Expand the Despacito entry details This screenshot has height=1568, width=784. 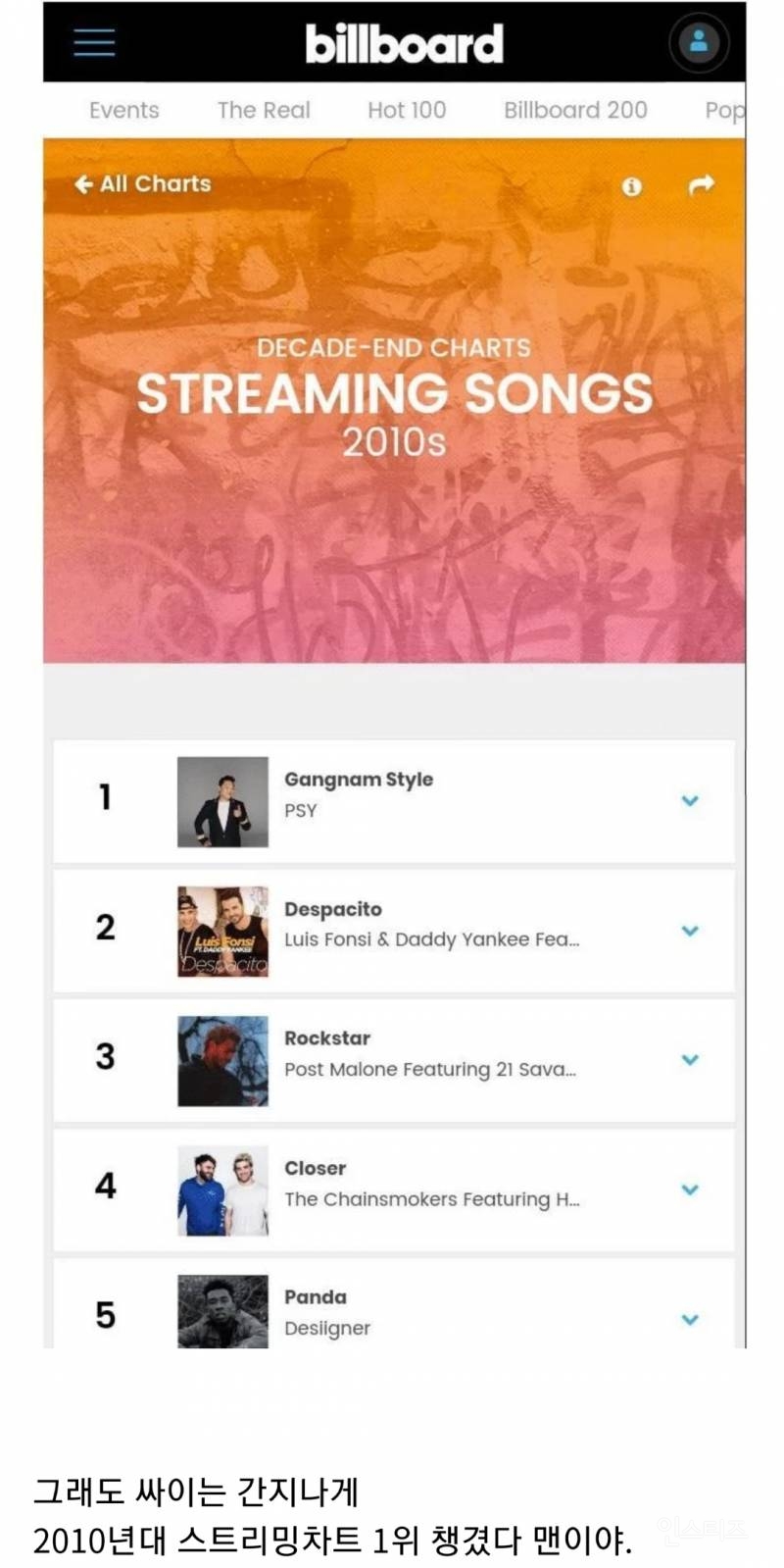click(x=690, y=930)
